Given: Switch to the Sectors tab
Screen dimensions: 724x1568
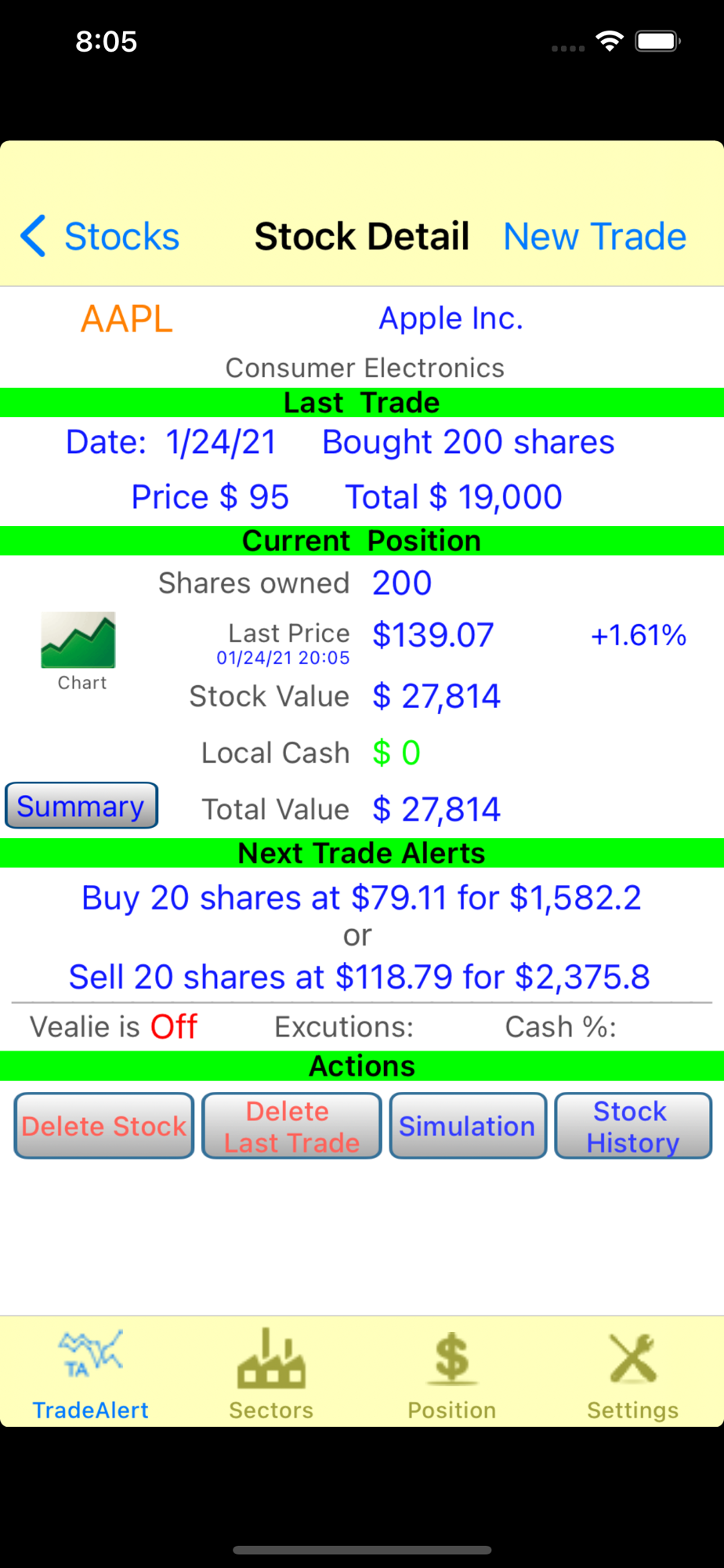Looking at the screenshot, I should 271,1375.
